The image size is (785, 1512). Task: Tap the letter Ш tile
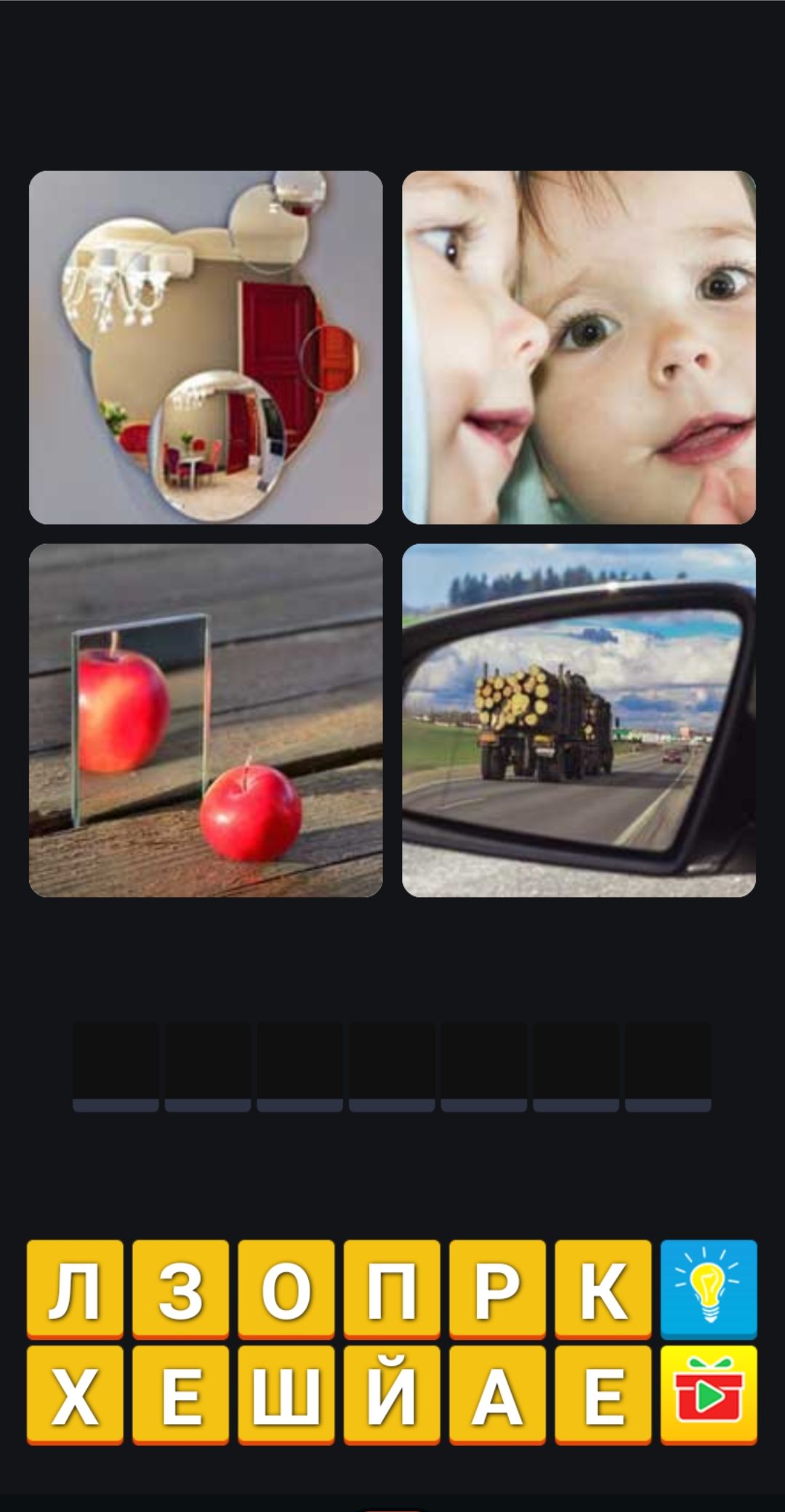tap(286, 1394)
